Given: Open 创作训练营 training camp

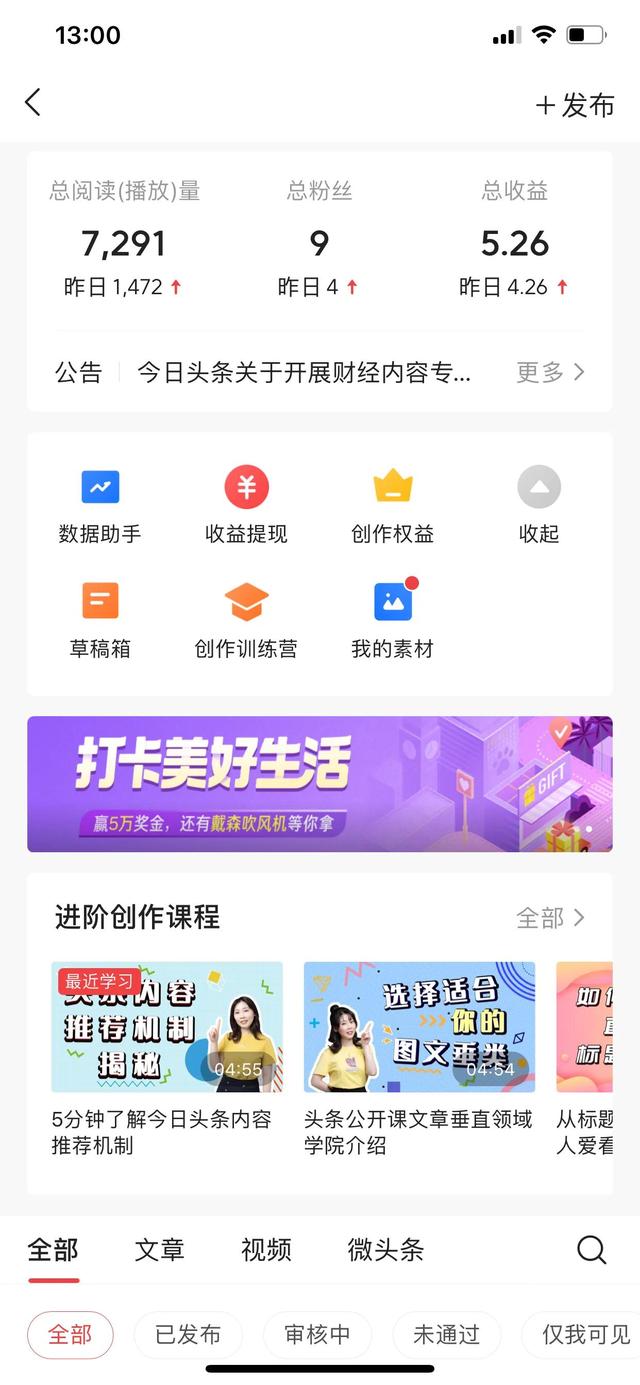Looking at the screenshot, I should (246, 620).
